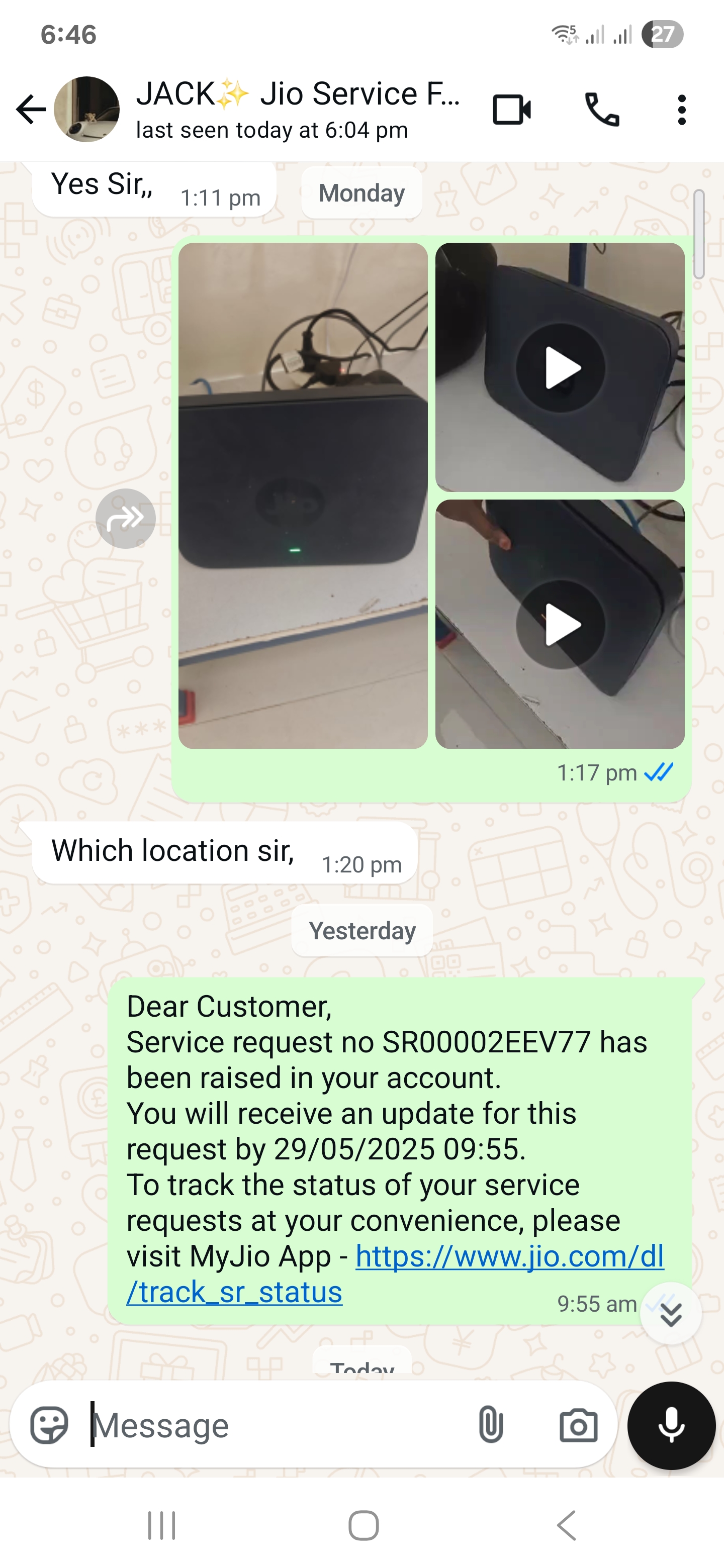Open the attachment paperclip menu
The width and height of the screenshot is (724, 1568).
click(x=491, y=1425)
